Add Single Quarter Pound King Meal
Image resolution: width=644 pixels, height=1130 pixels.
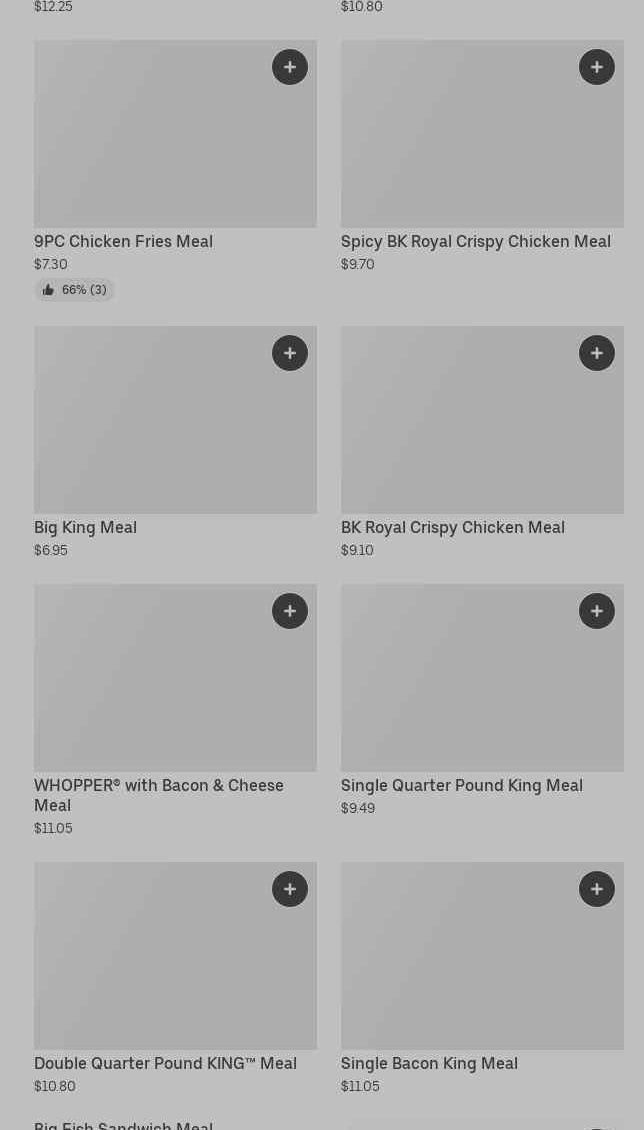tap(597, 611)
